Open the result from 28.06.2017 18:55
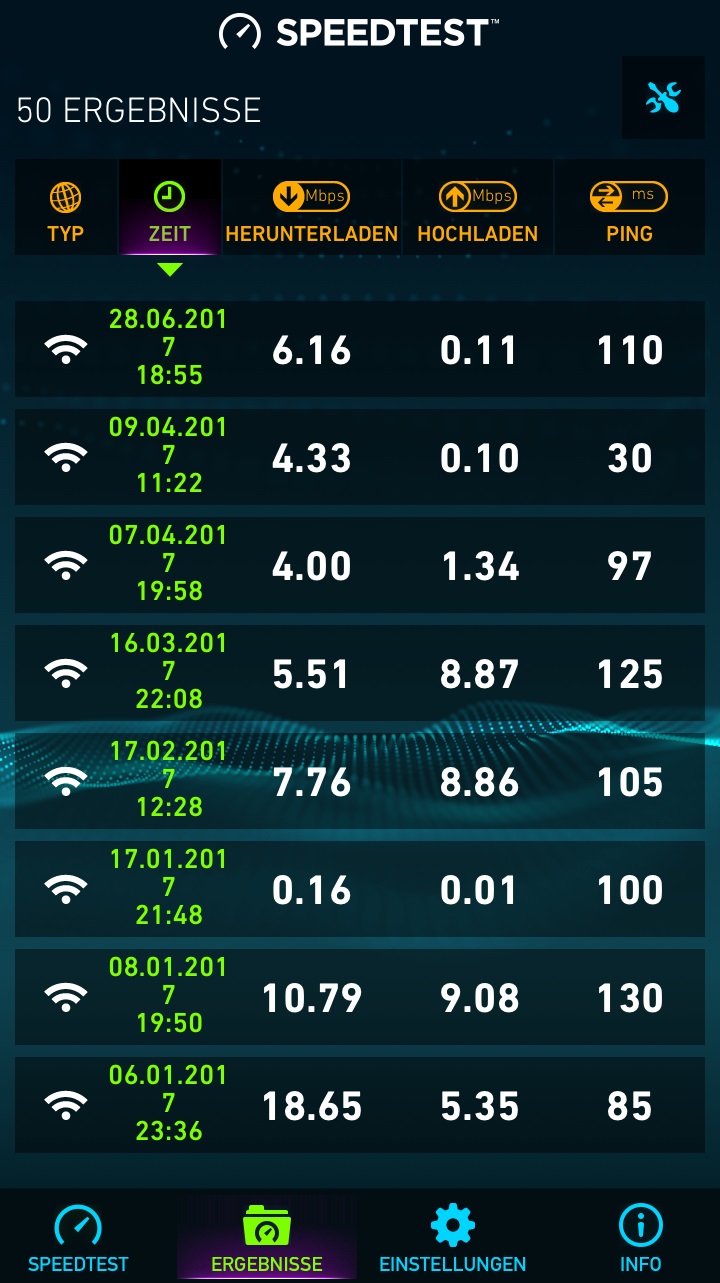This screenshot has width=720, height=1283. pos(360,349)
